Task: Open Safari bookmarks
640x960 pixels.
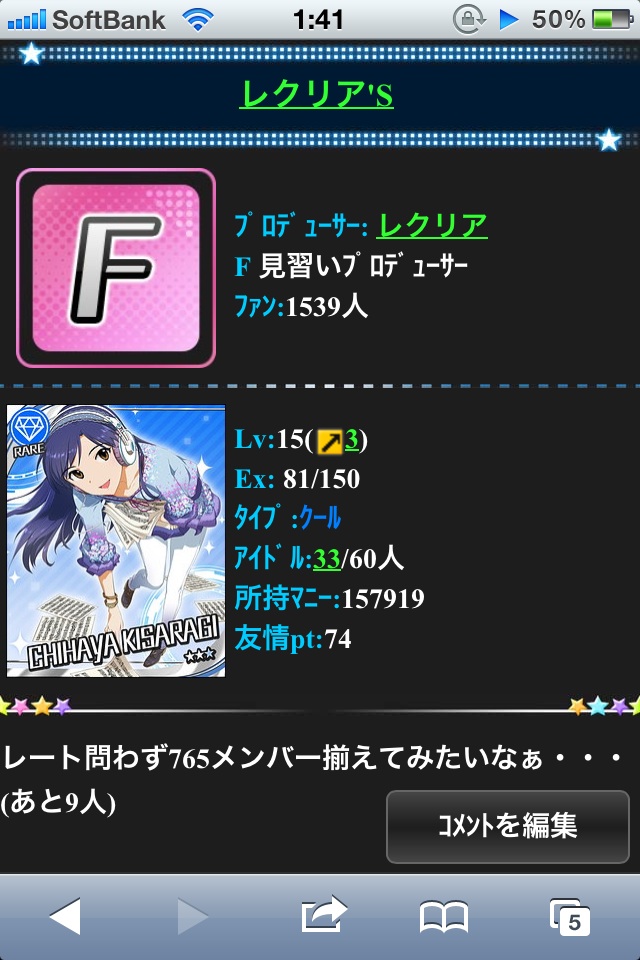Action: click(443, 916)
